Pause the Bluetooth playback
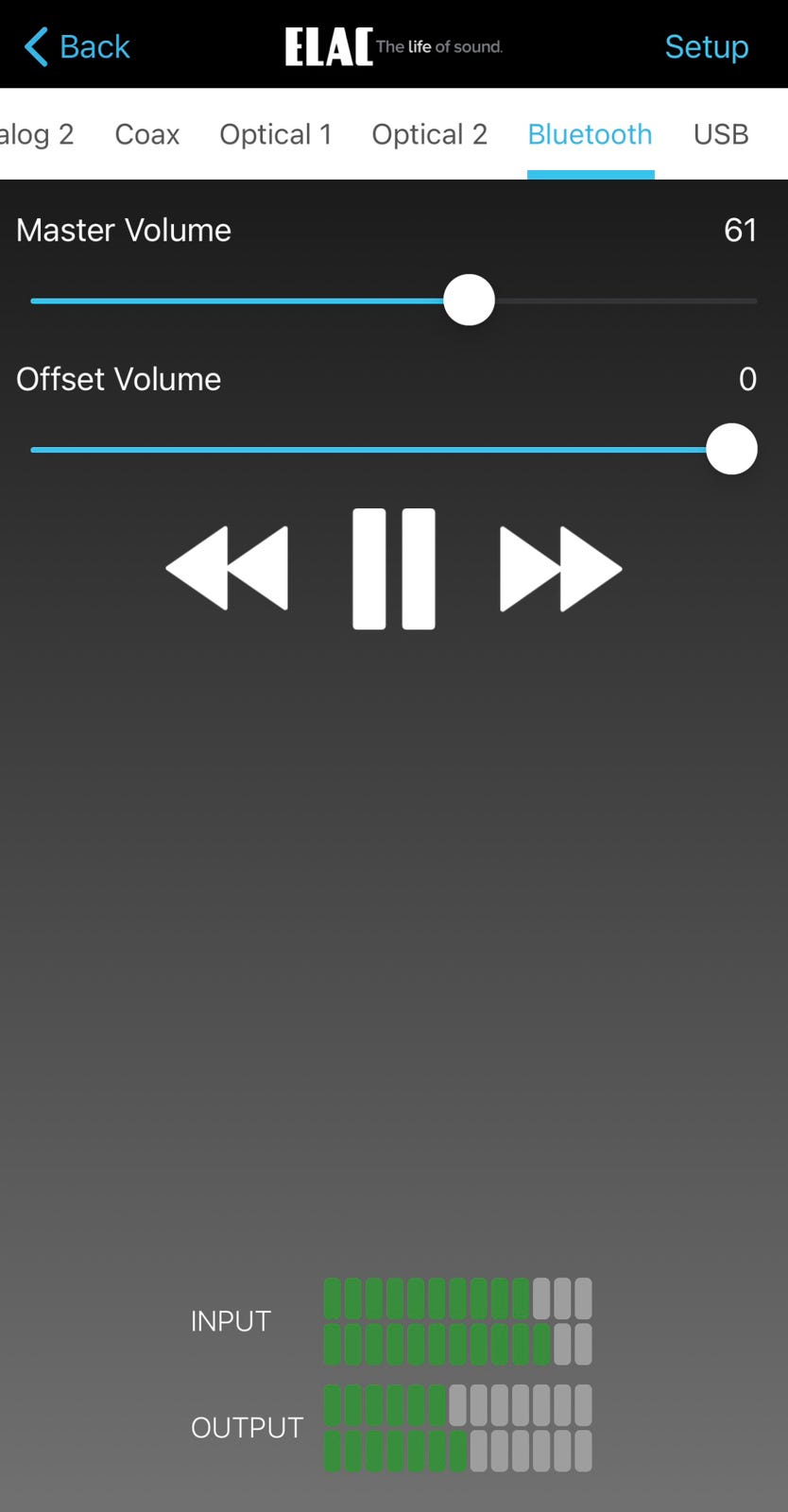 pos(394,569)
